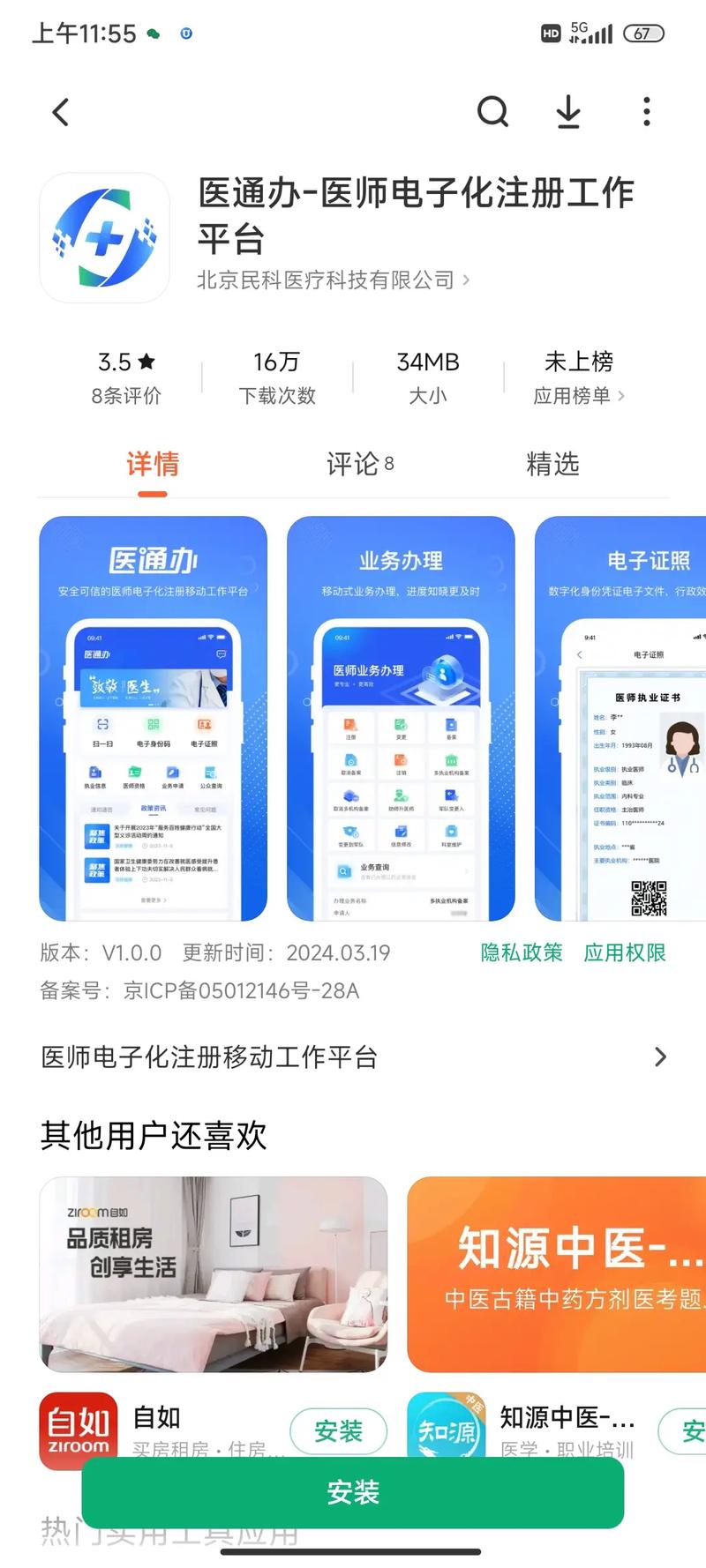Open the 自如 品质租房 banner card

coord(214,1273)
